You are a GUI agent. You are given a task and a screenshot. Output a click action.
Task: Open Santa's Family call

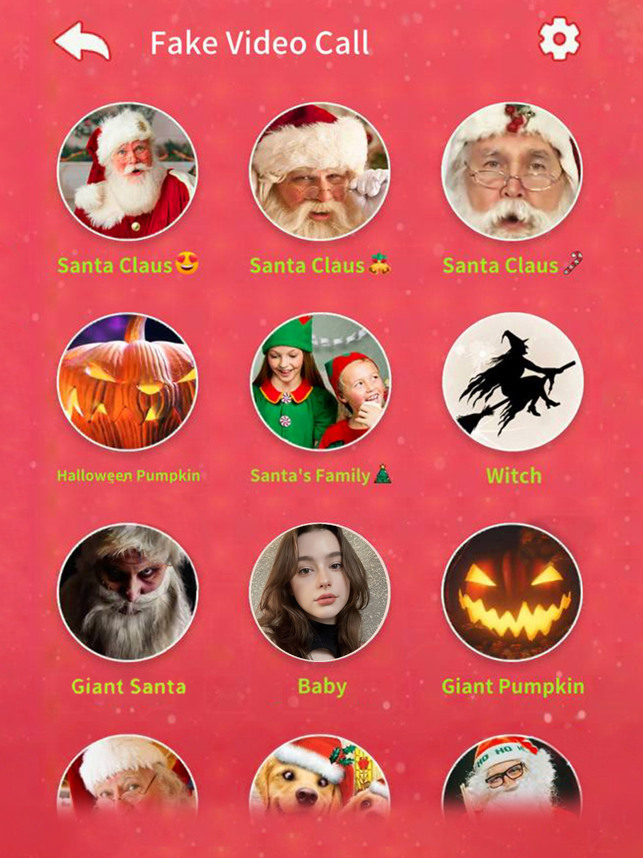pos(320,381)
